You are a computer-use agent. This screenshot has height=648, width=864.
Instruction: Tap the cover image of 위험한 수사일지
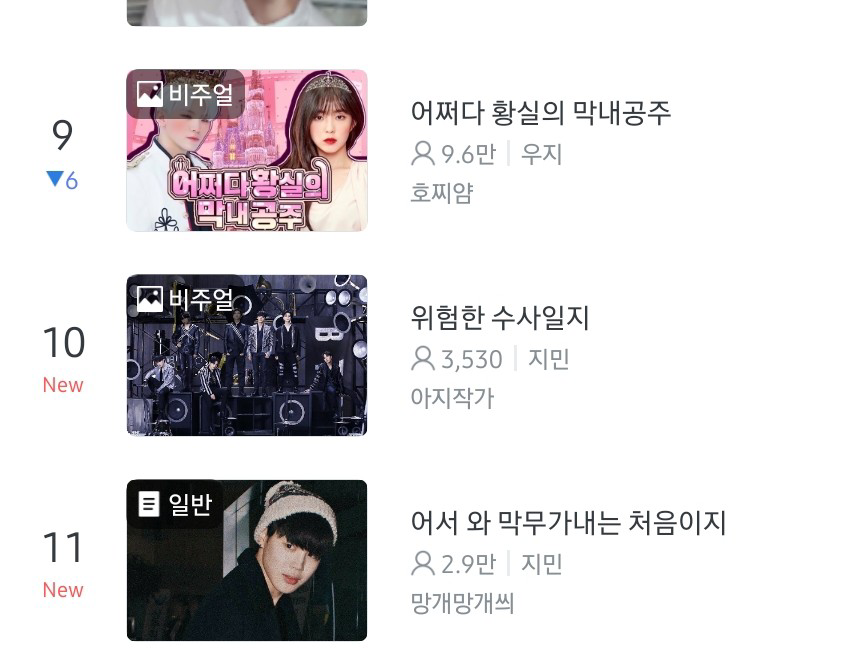tap(247, 356)
